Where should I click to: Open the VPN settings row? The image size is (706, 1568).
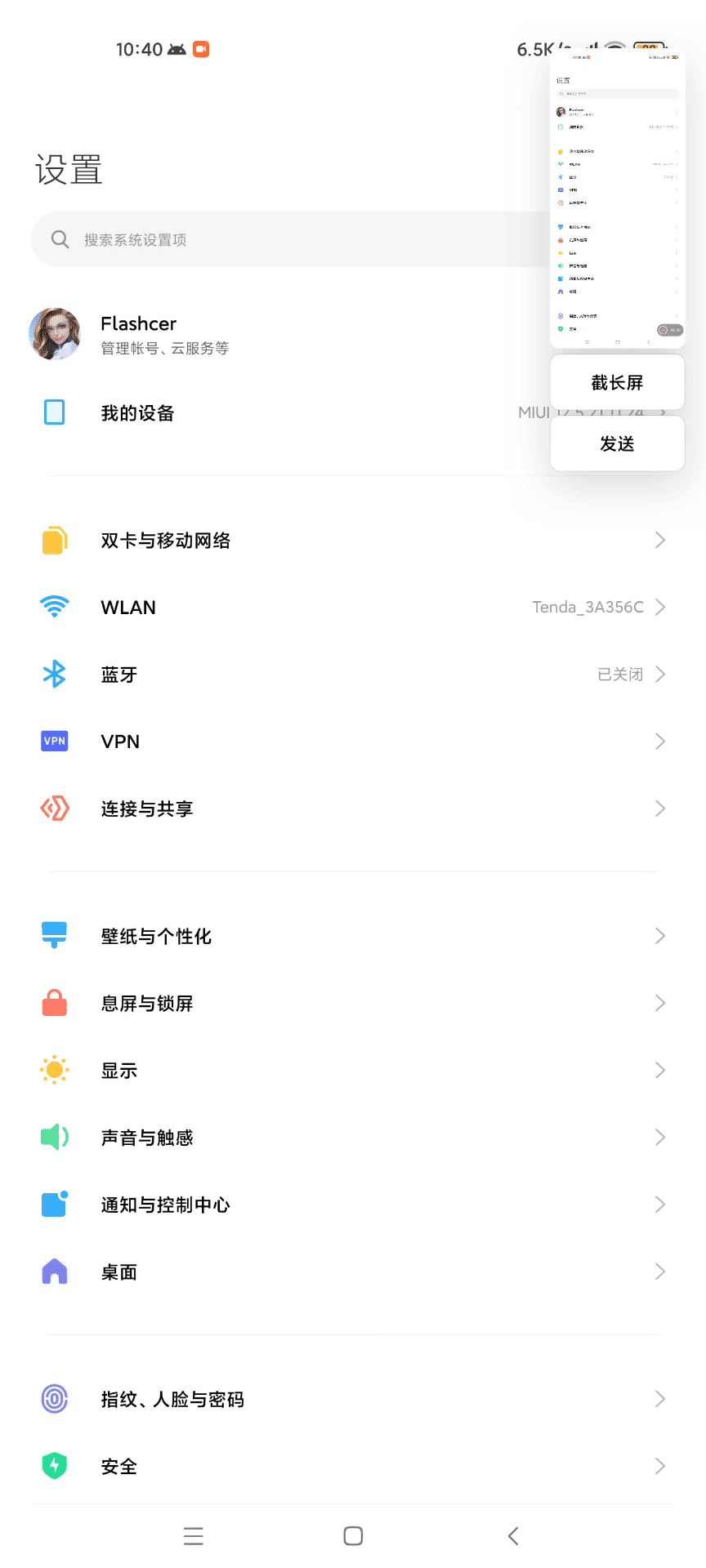tap(353, 742)
